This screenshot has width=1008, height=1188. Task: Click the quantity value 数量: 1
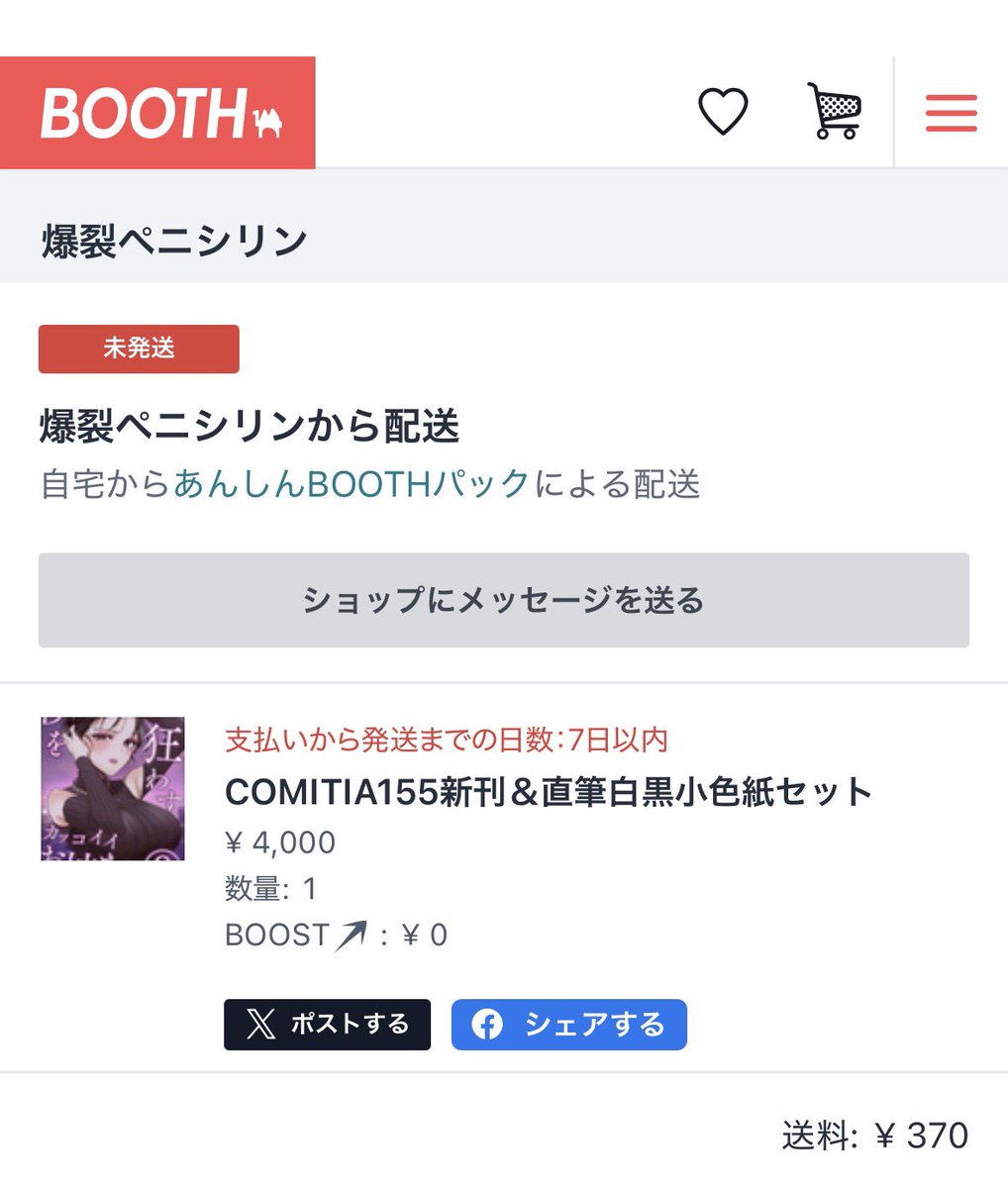(x=266, y=888)
